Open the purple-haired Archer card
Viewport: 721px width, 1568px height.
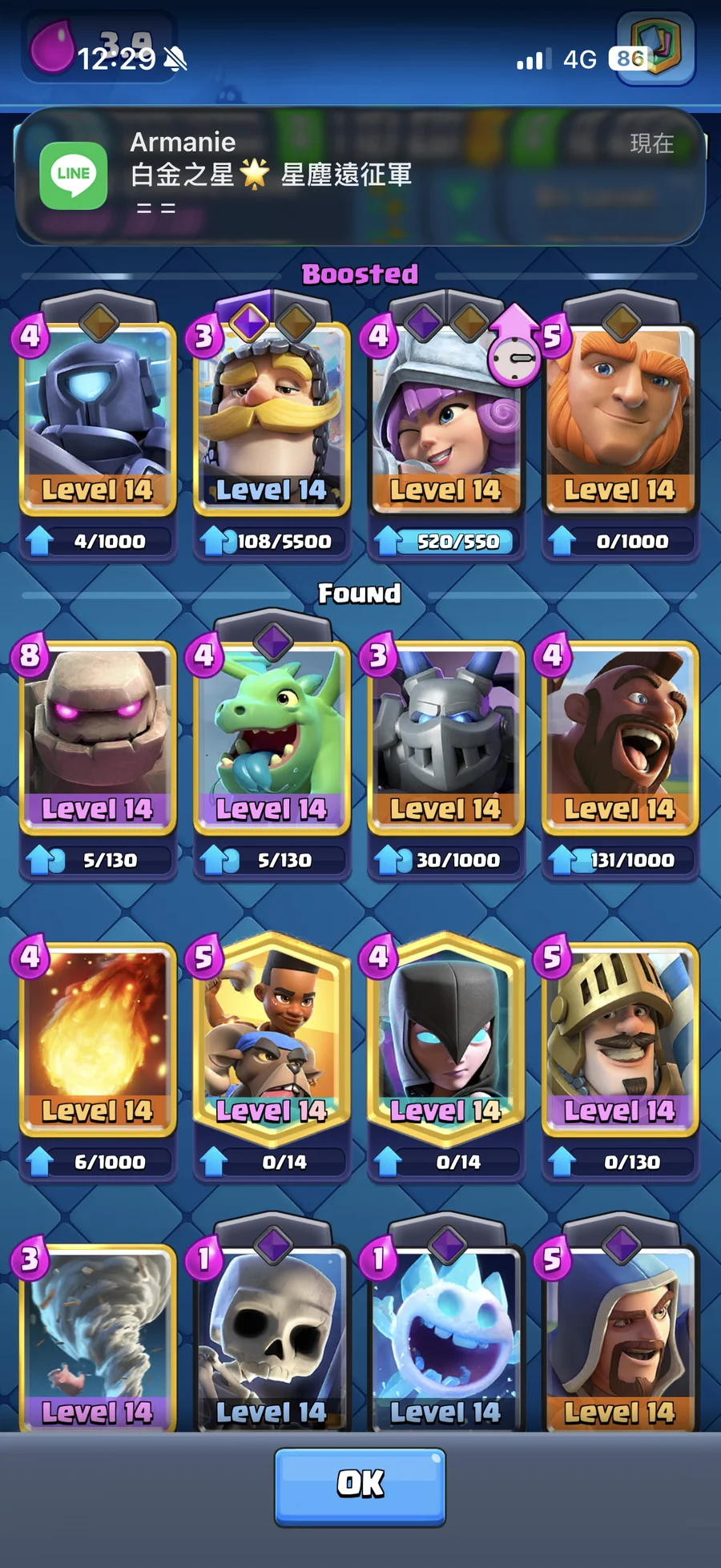445,417
